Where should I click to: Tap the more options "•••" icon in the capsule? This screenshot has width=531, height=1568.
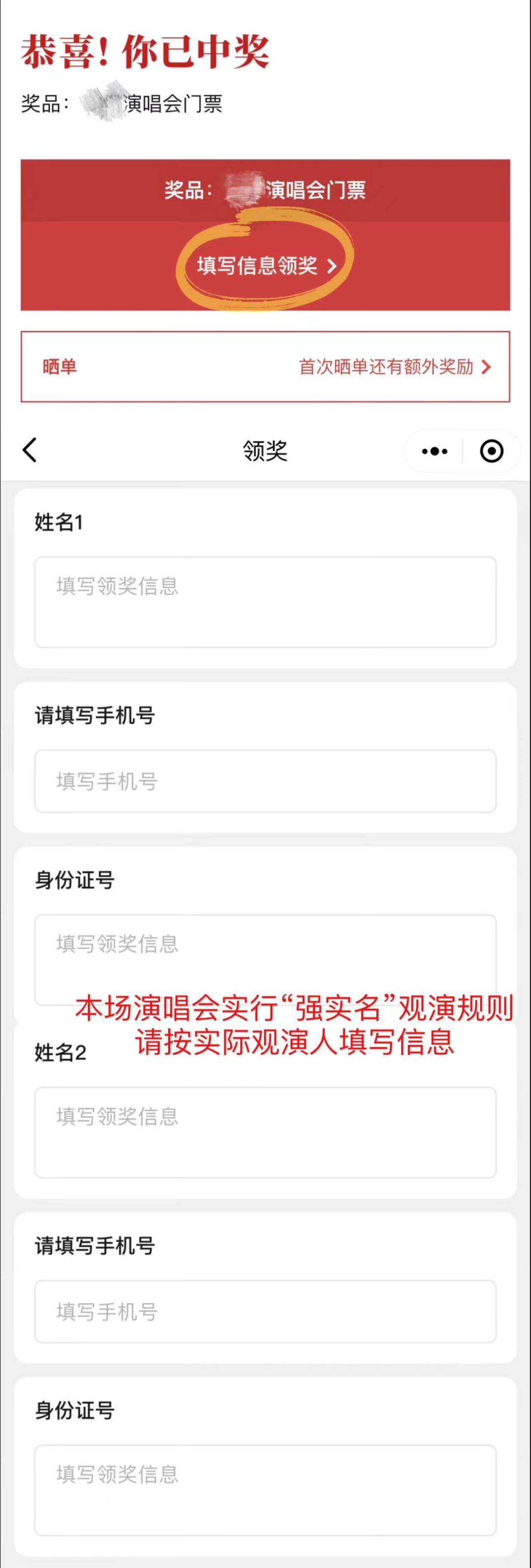433,451
